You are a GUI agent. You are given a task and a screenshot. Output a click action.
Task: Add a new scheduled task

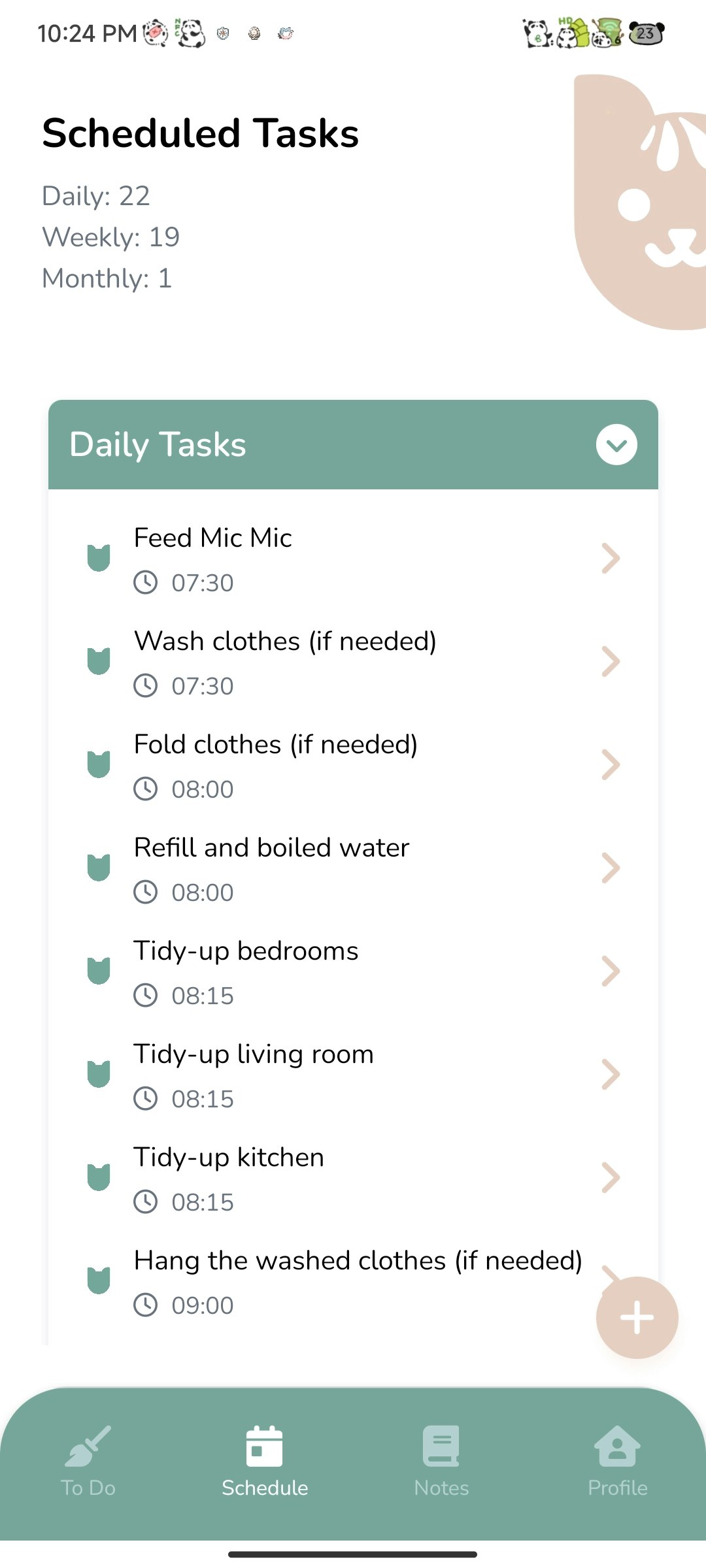coord(637,1318)
